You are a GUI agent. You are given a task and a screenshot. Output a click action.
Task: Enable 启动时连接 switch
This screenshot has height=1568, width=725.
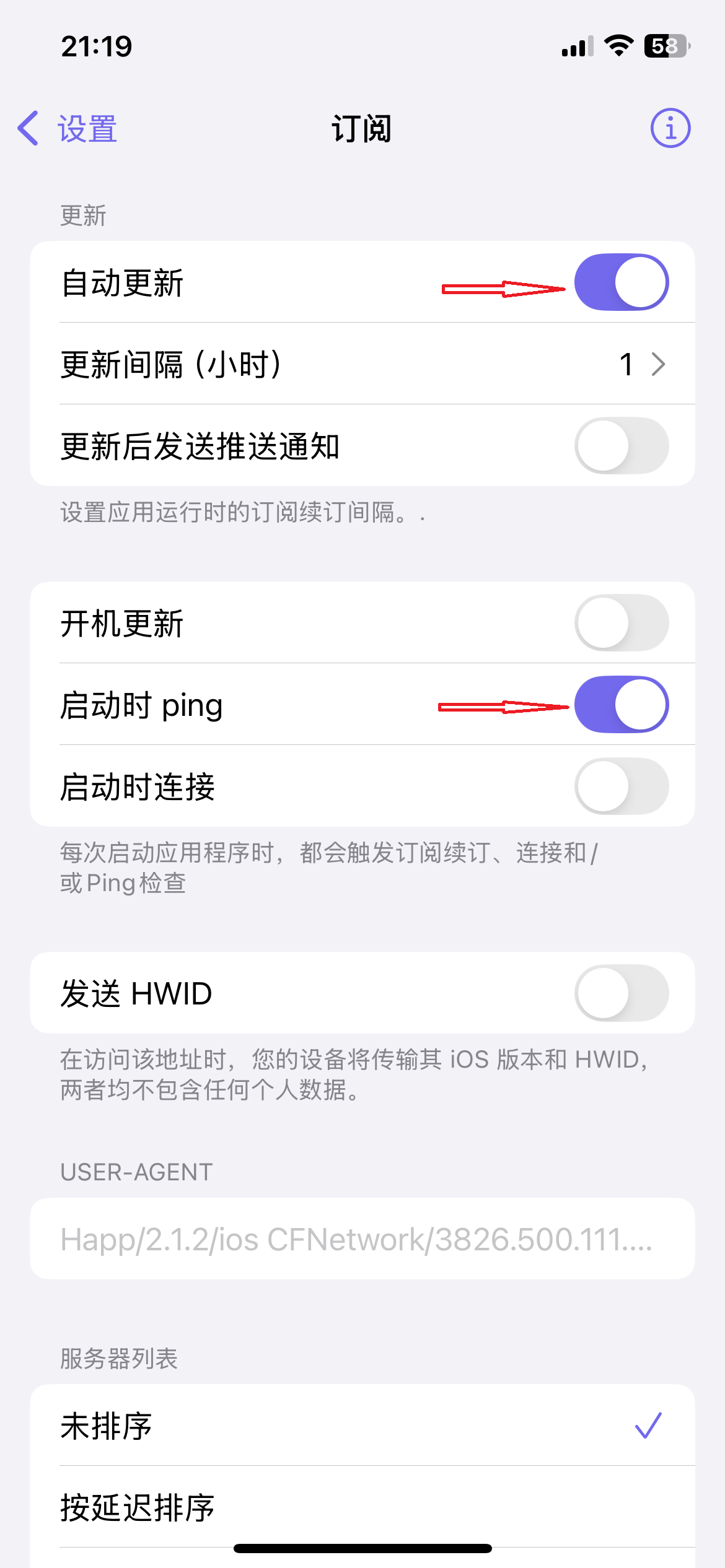click(x=621, y=786)
